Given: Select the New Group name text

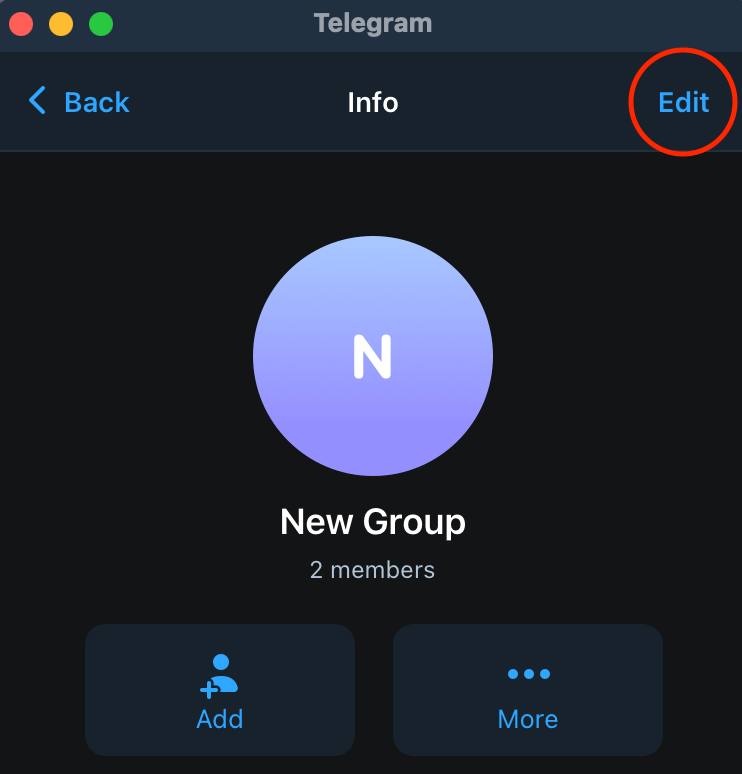Looking at the screenshot, I should (372, 521).
